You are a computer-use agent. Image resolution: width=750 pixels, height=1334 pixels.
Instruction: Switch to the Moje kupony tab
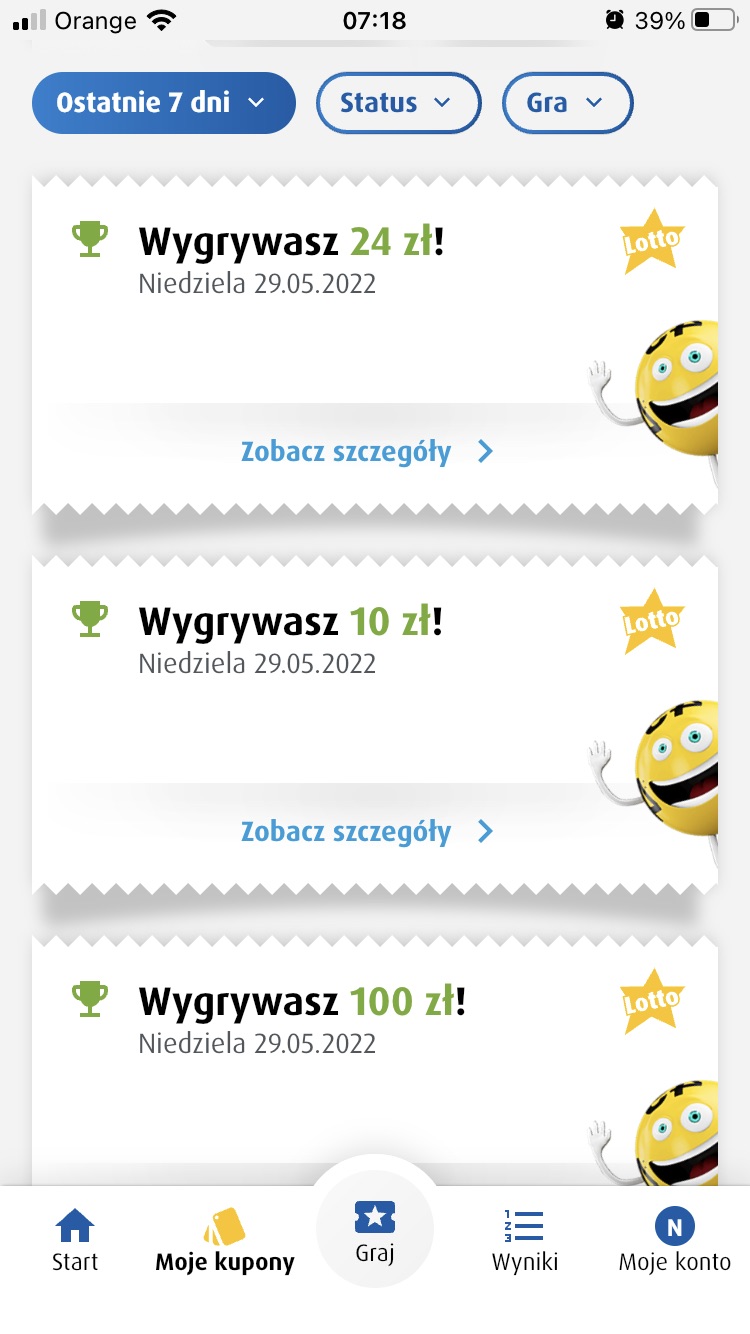(x=225, y=1240)
